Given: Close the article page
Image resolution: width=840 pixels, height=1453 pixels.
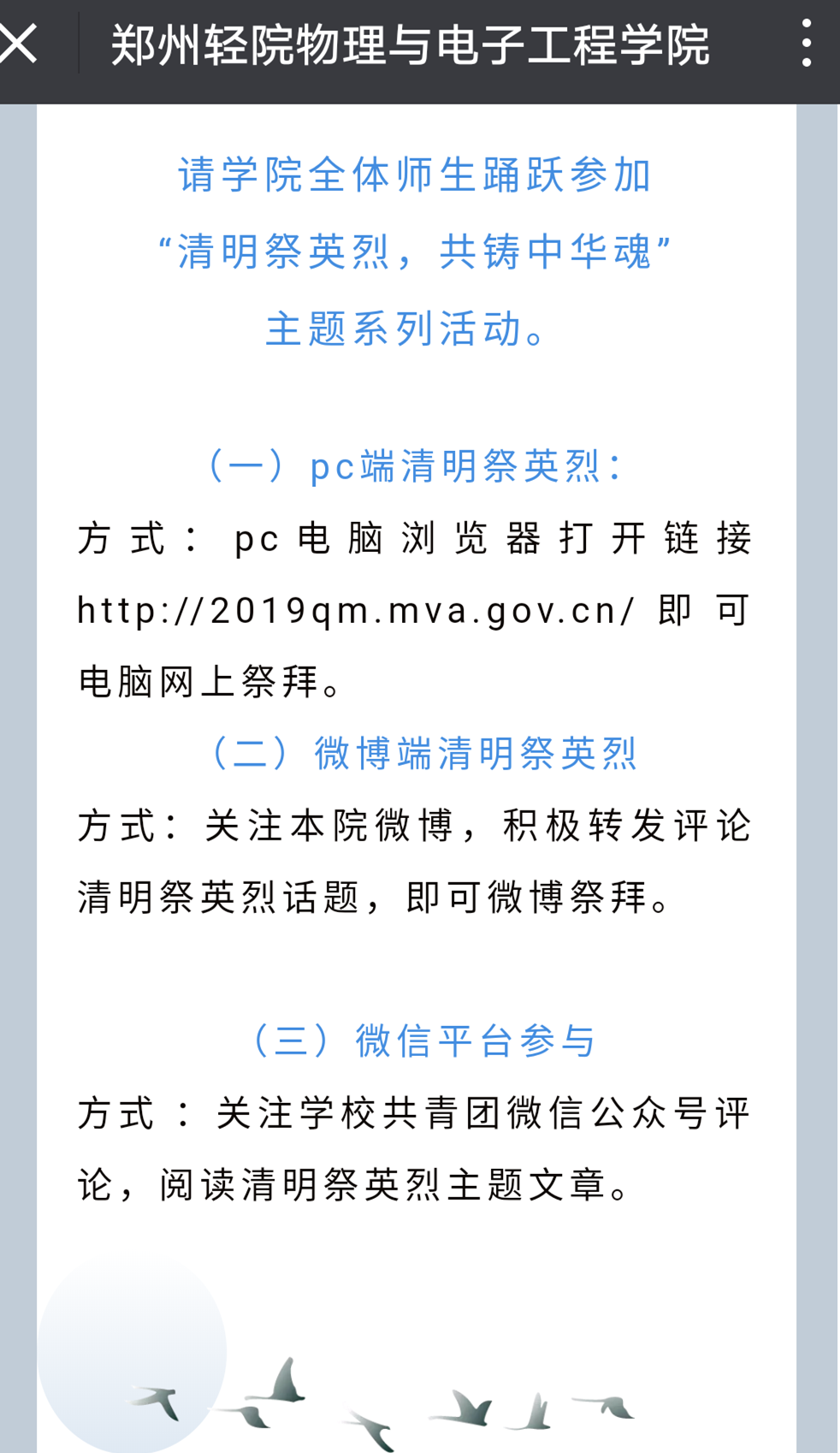Looking at the screenshot, I should click(19, 44).
